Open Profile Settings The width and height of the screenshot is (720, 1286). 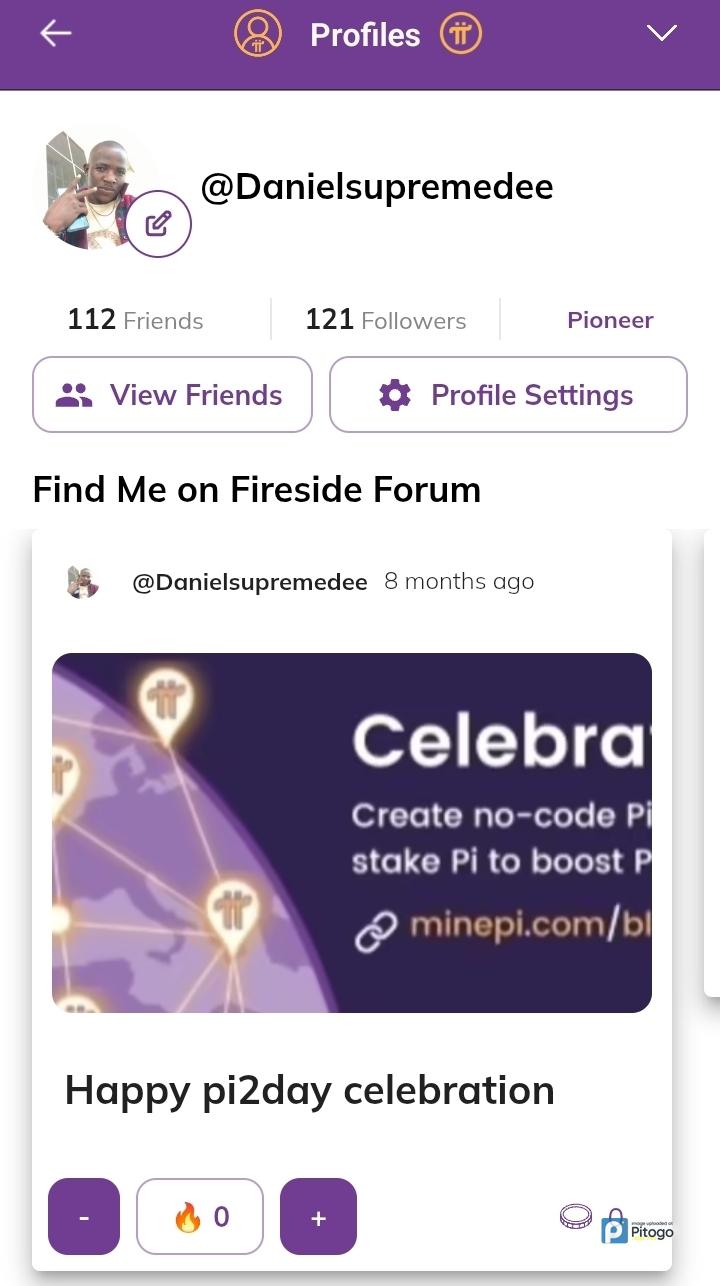[508, 395]
